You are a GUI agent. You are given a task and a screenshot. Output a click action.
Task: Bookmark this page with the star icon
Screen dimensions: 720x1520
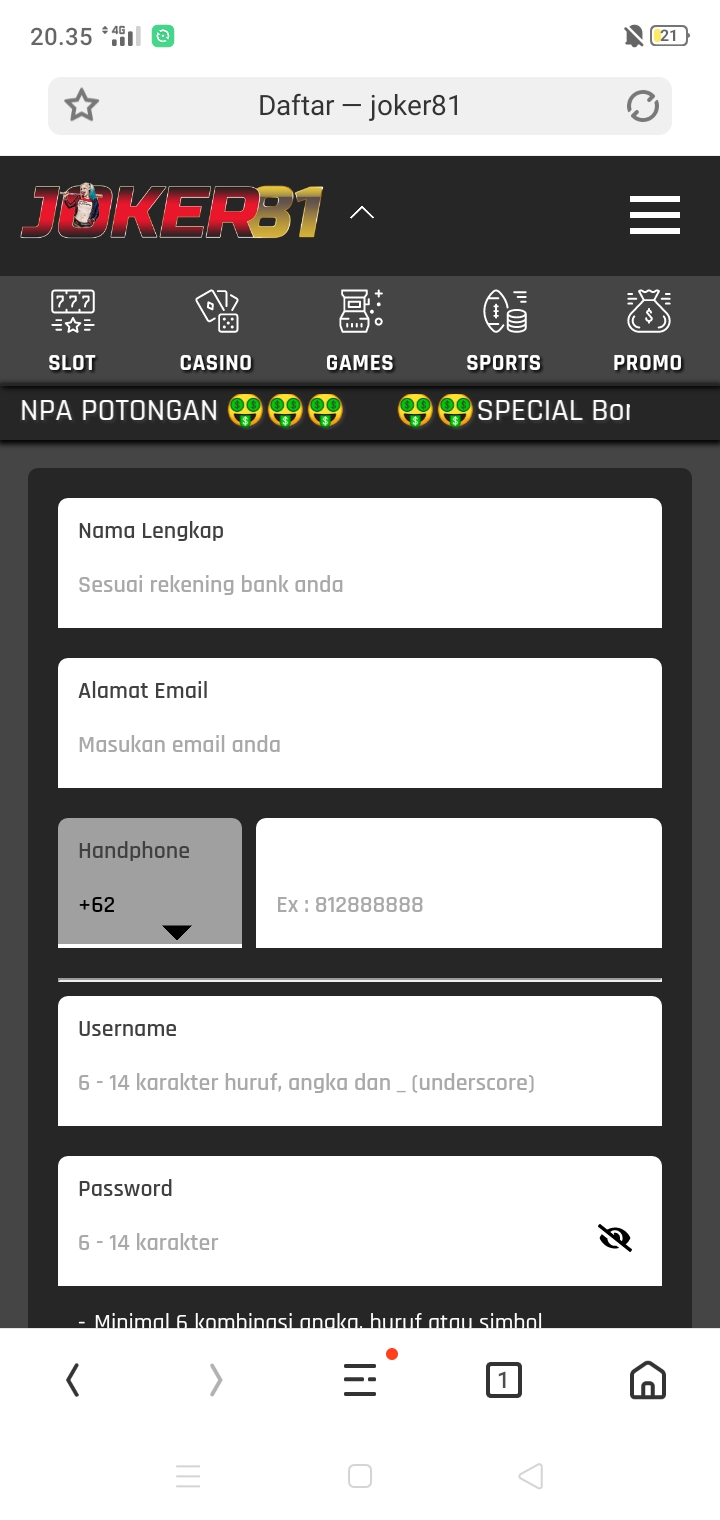[81, 105]
